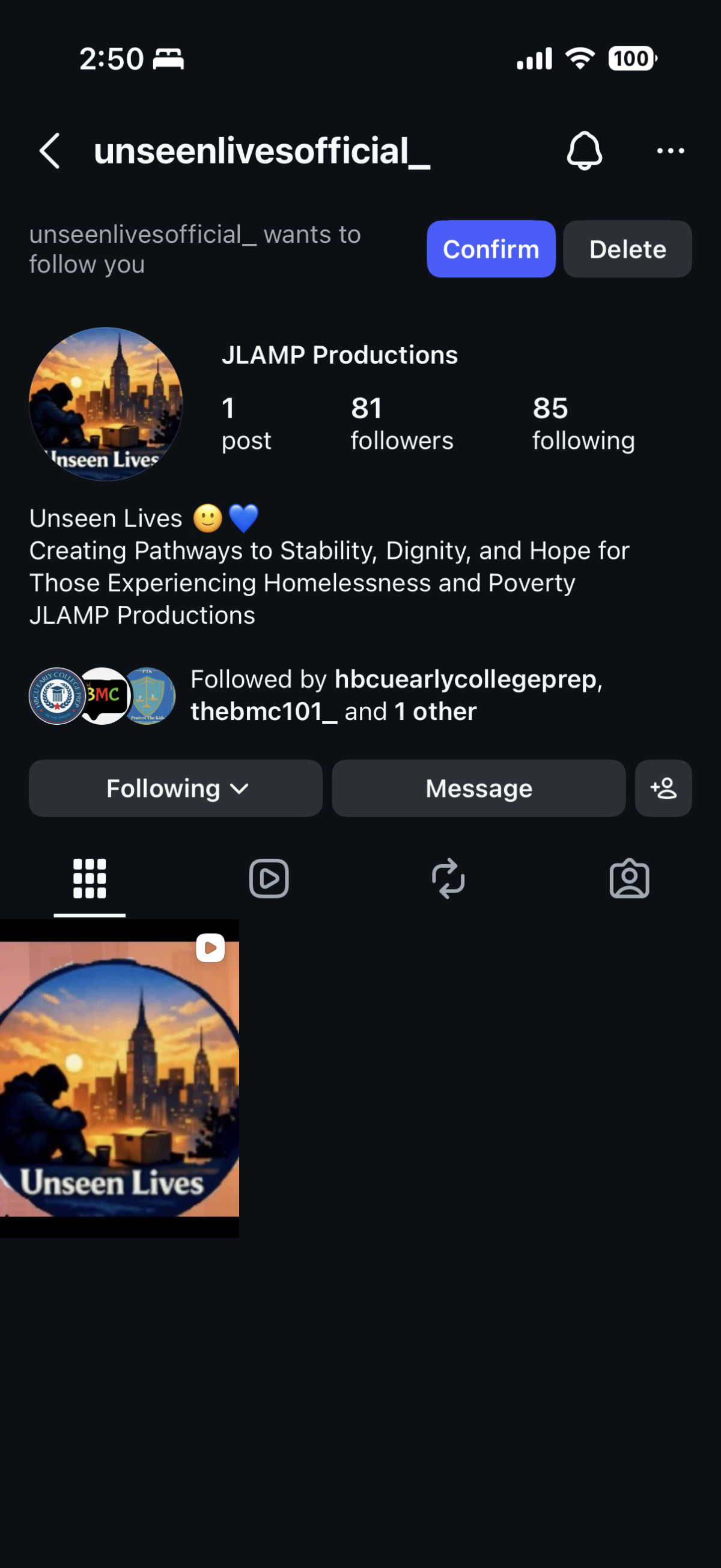Message unseenlivesofficial_
This screenshot has height=1568, width=721.
pyautogui.click(x=479, y=789)
